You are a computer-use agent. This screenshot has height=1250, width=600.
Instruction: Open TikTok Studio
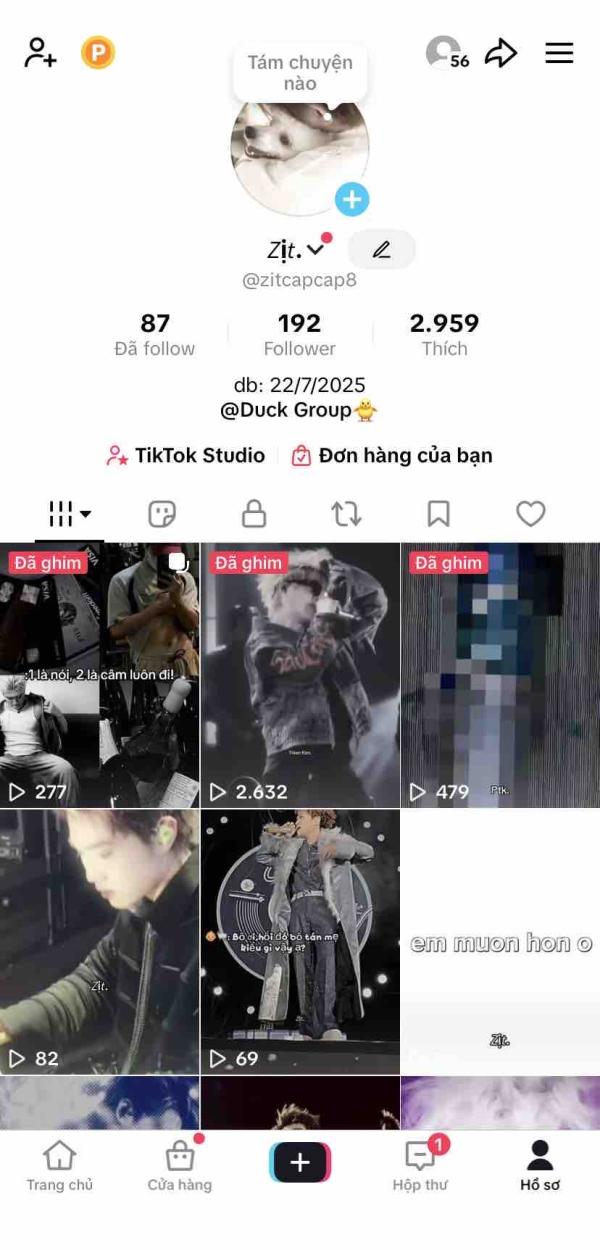(x=187, y=456)
